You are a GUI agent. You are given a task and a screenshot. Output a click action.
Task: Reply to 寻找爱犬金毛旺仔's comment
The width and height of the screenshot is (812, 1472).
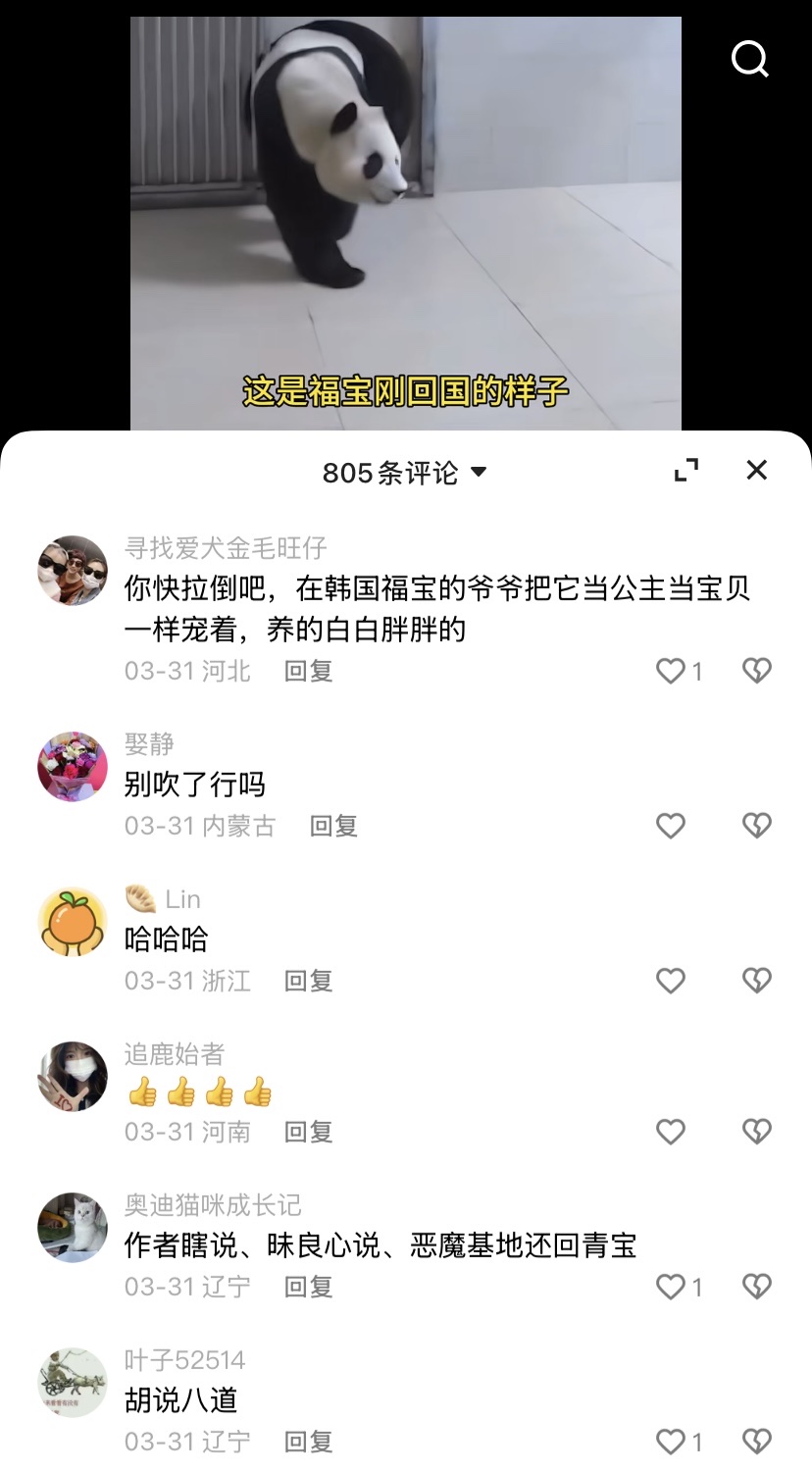(308, 671)
